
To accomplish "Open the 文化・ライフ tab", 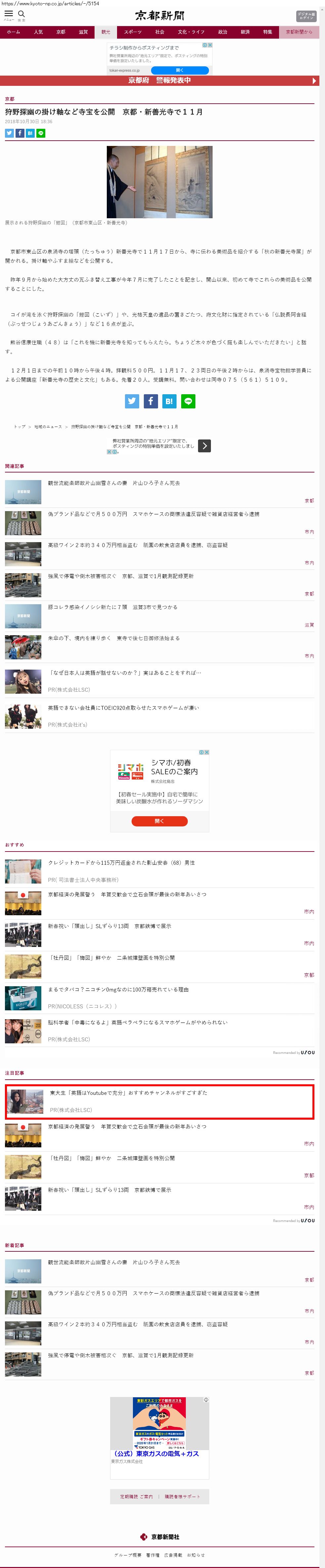I will tap(191, 32).
